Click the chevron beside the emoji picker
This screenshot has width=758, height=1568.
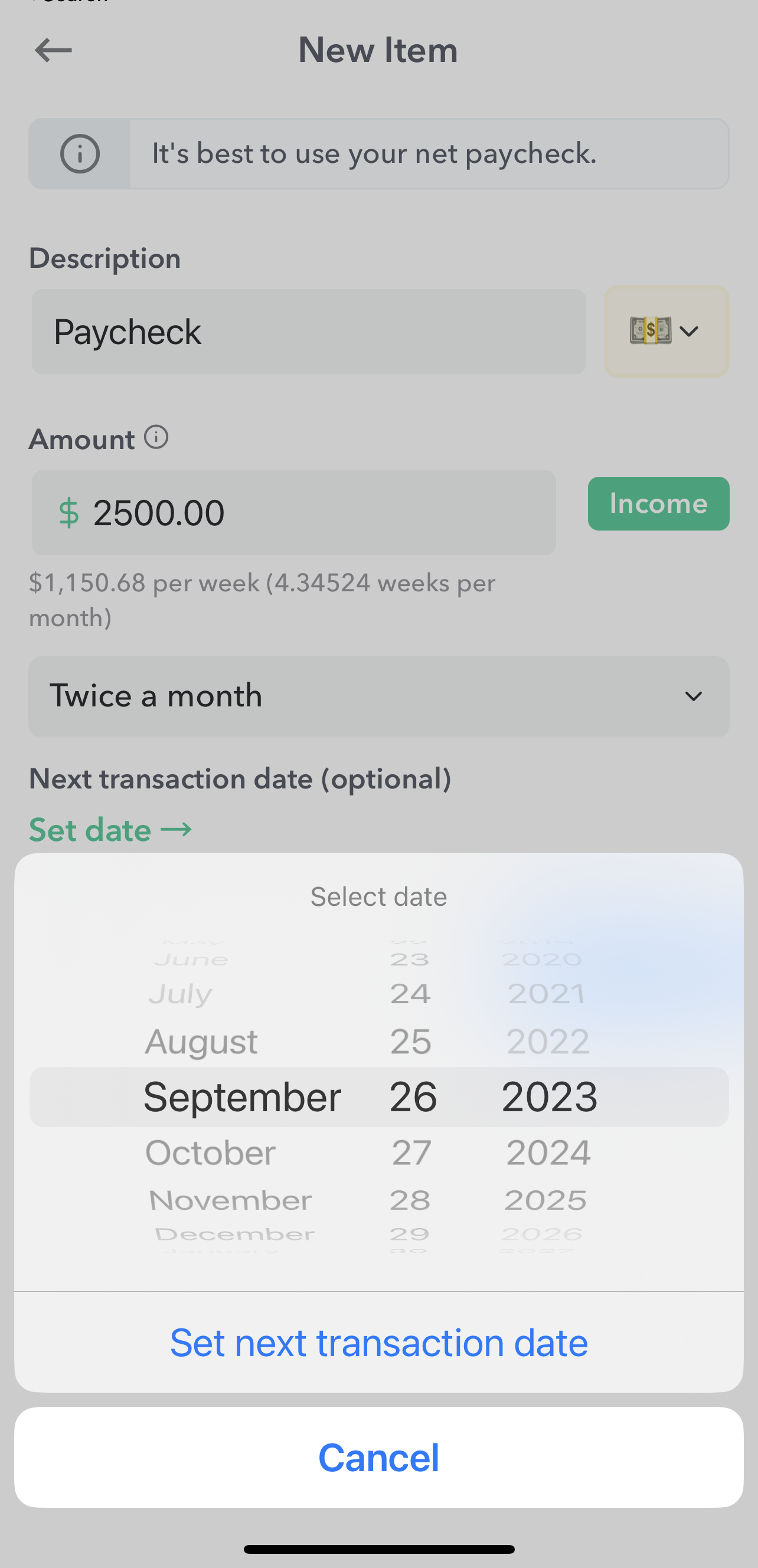(x=690, y=331)
